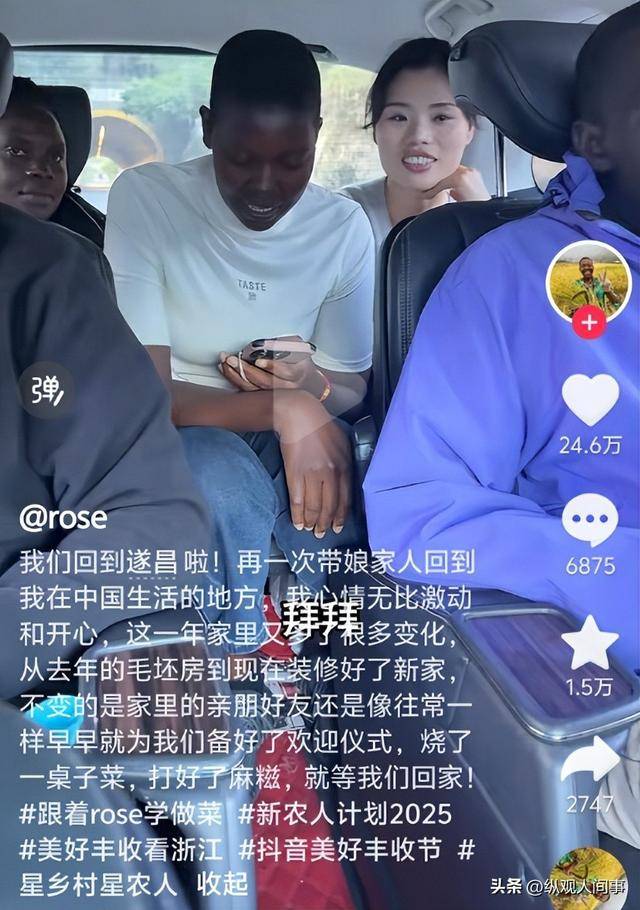Image resolution: width=640 pixels, height=910 pixels.
Task: Collapse the caption with 收起
Action: [222, 885]
